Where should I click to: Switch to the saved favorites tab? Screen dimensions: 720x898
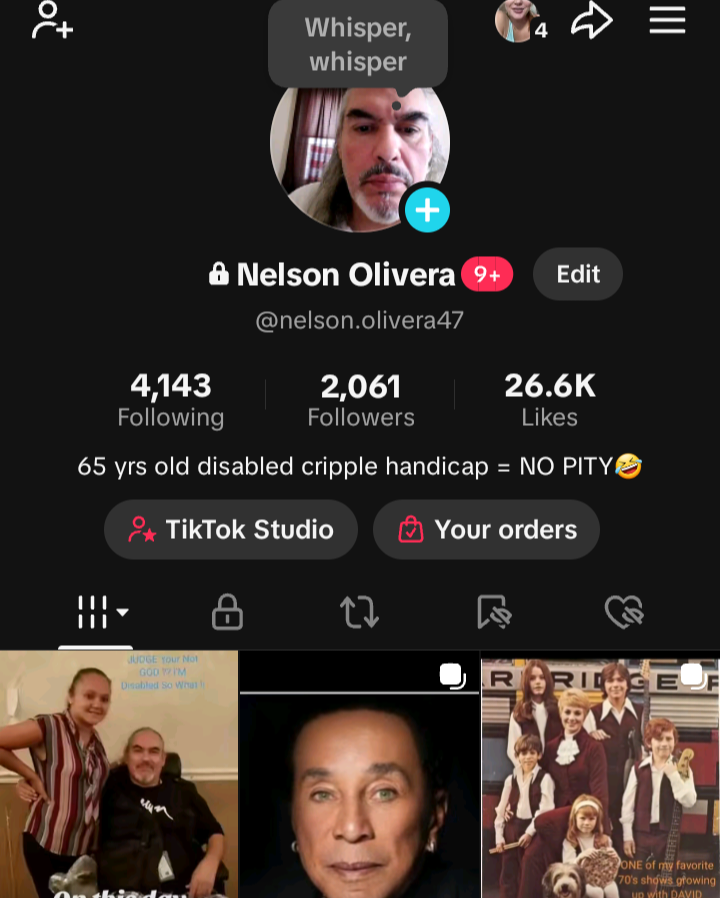tap(494, 612)
